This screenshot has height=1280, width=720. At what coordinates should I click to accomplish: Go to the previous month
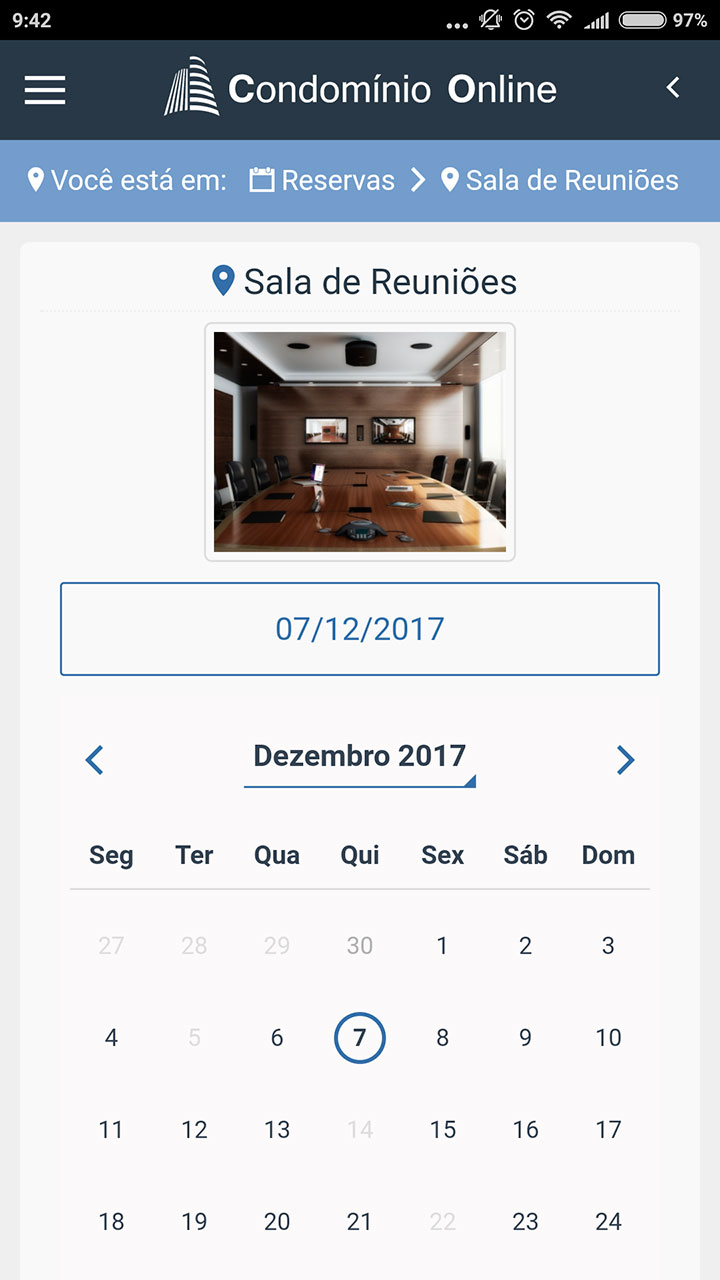(95, 760)
